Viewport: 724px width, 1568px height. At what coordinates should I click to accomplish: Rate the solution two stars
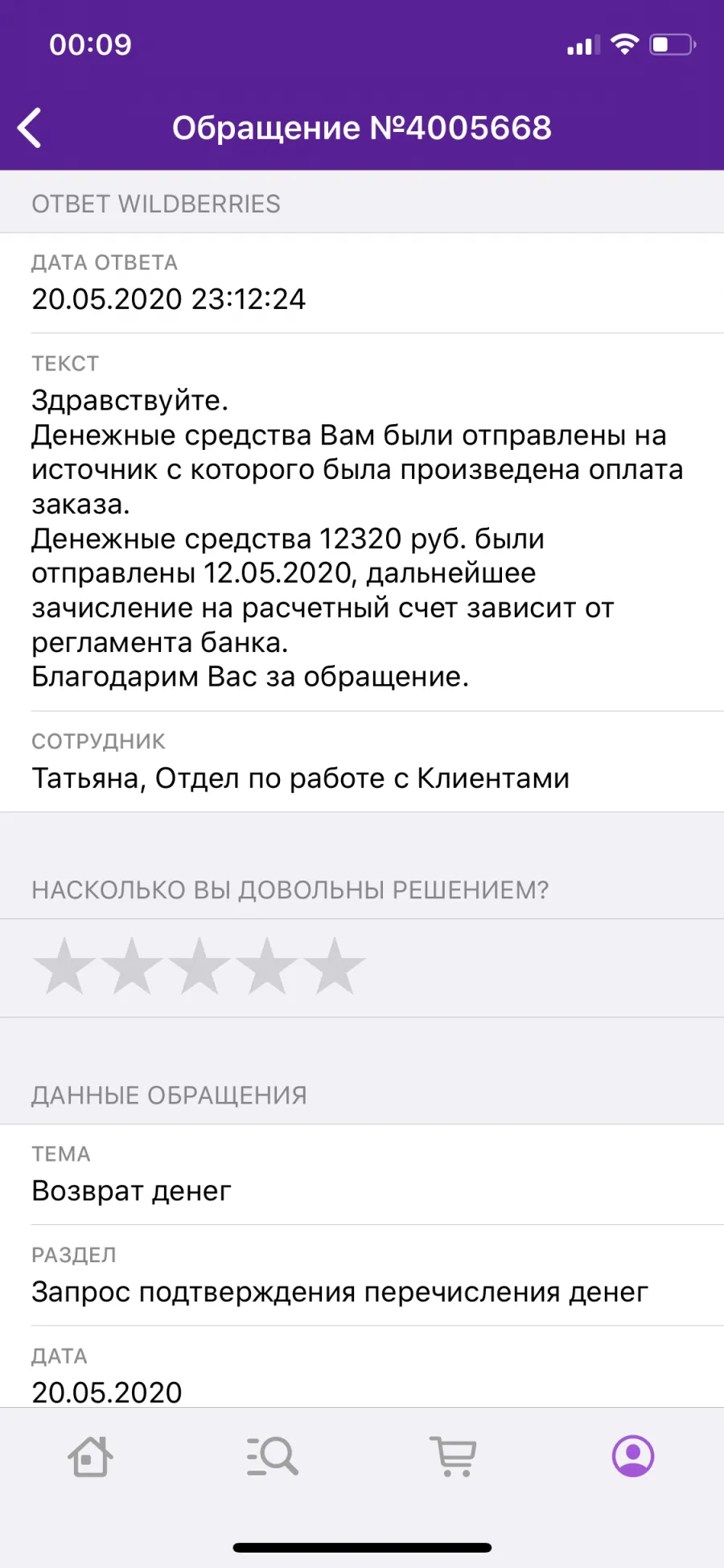tap(132, 966)
